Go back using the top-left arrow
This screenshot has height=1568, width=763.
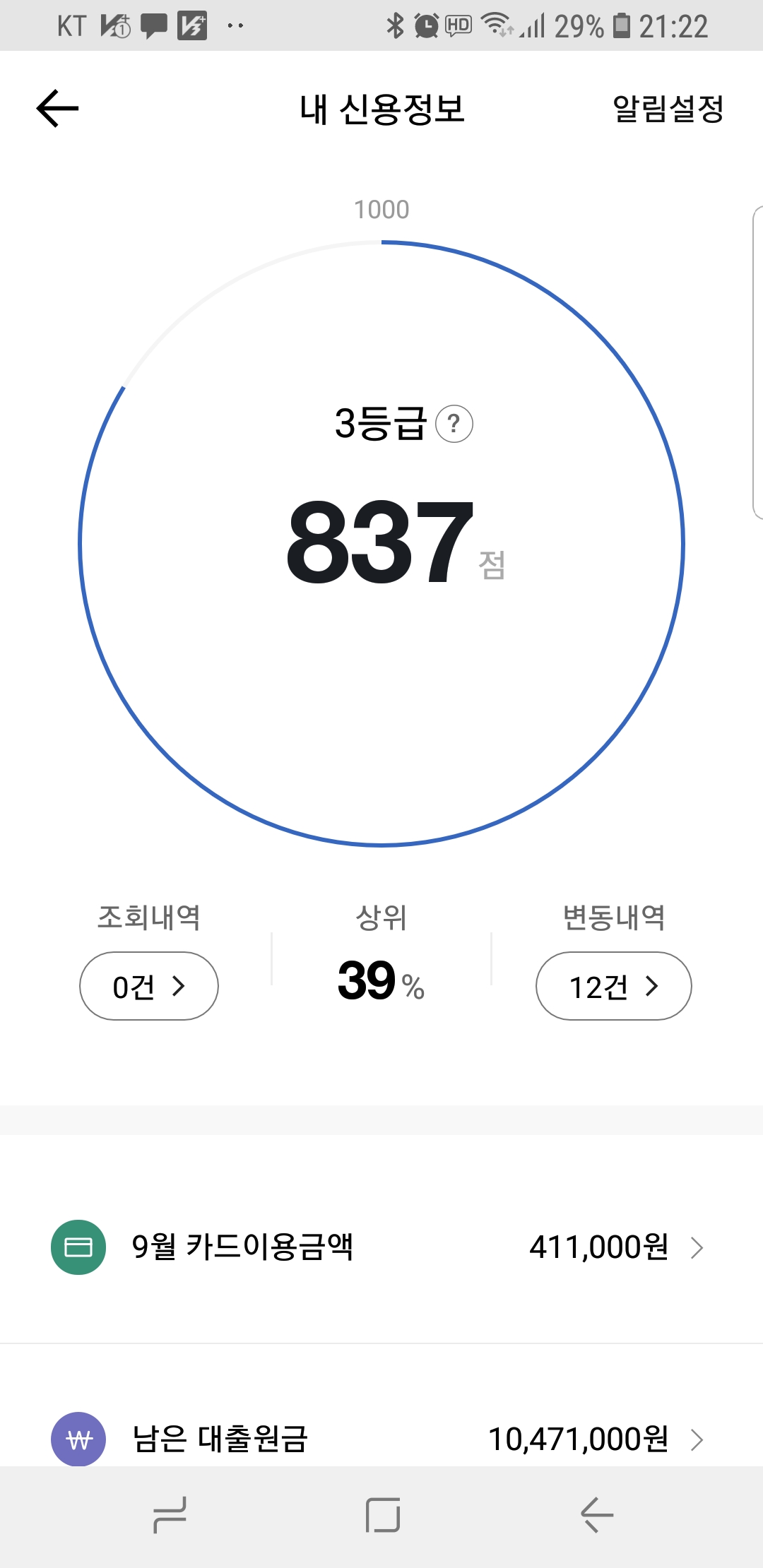pos(57,109)
